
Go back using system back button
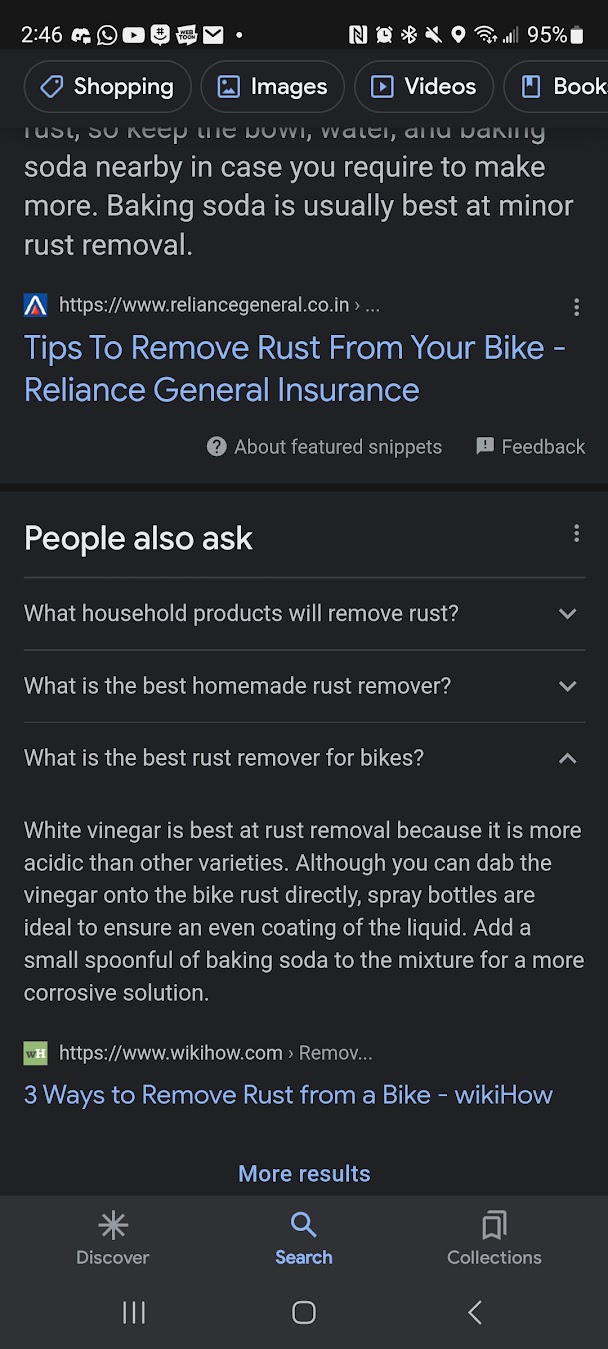pos(475,1312)
